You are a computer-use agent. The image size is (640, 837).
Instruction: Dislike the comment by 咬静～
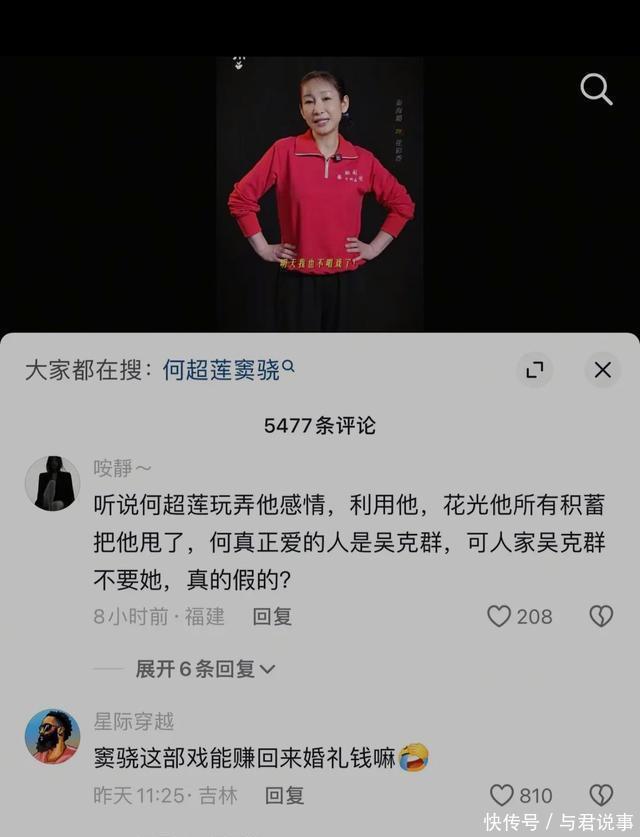[601, 616]
